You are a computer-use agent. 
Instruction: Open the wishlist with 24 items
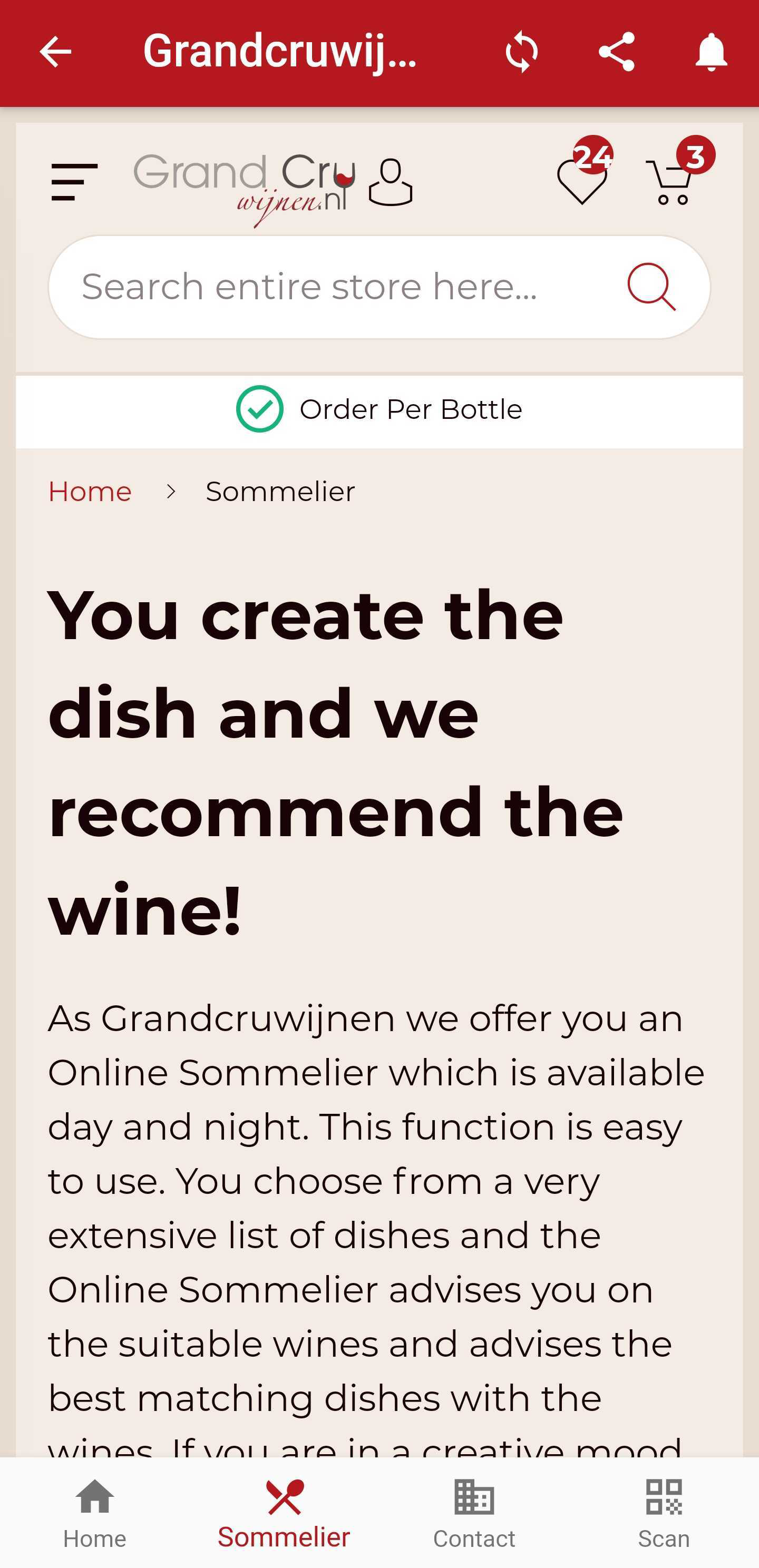pyautogui.click(x=582, y=181)
